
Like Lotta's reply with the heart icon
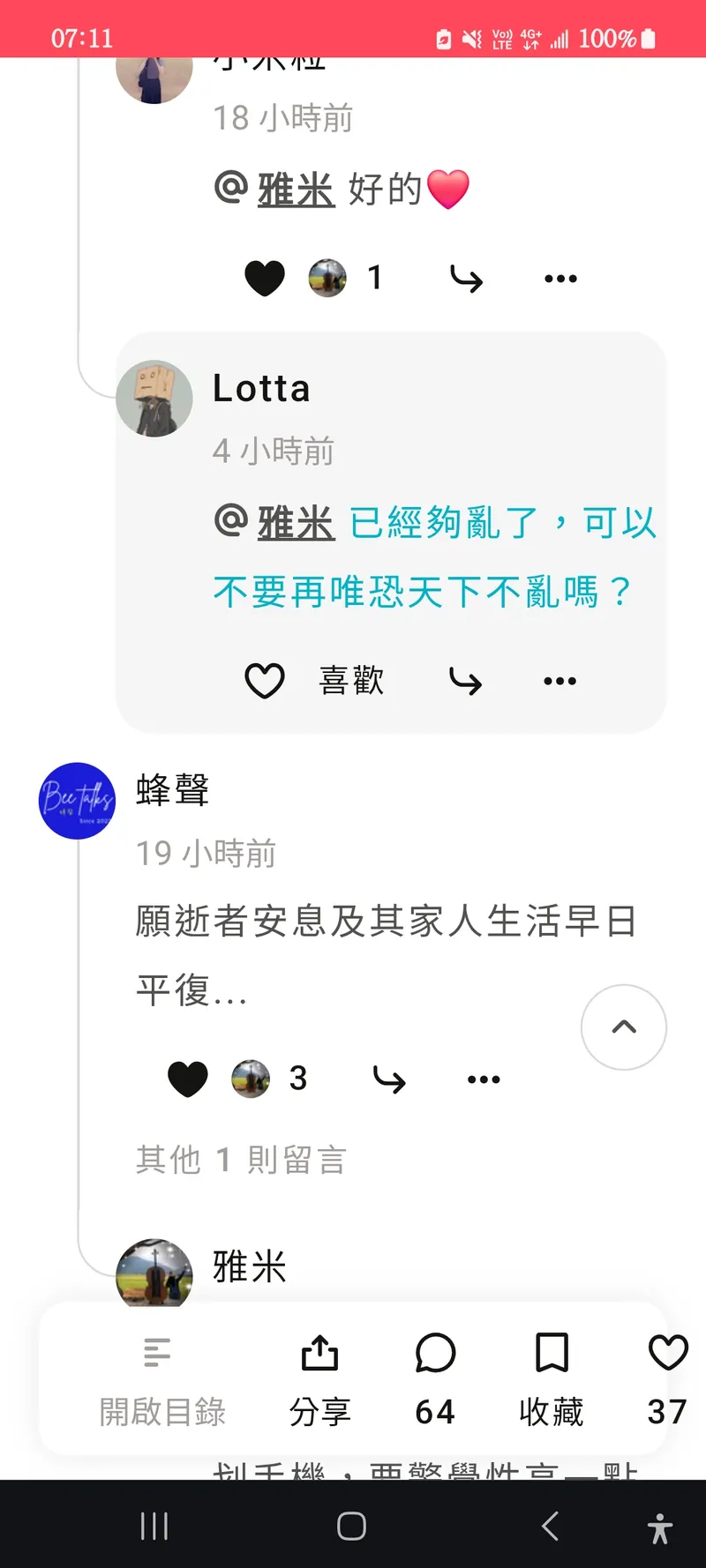265,681
